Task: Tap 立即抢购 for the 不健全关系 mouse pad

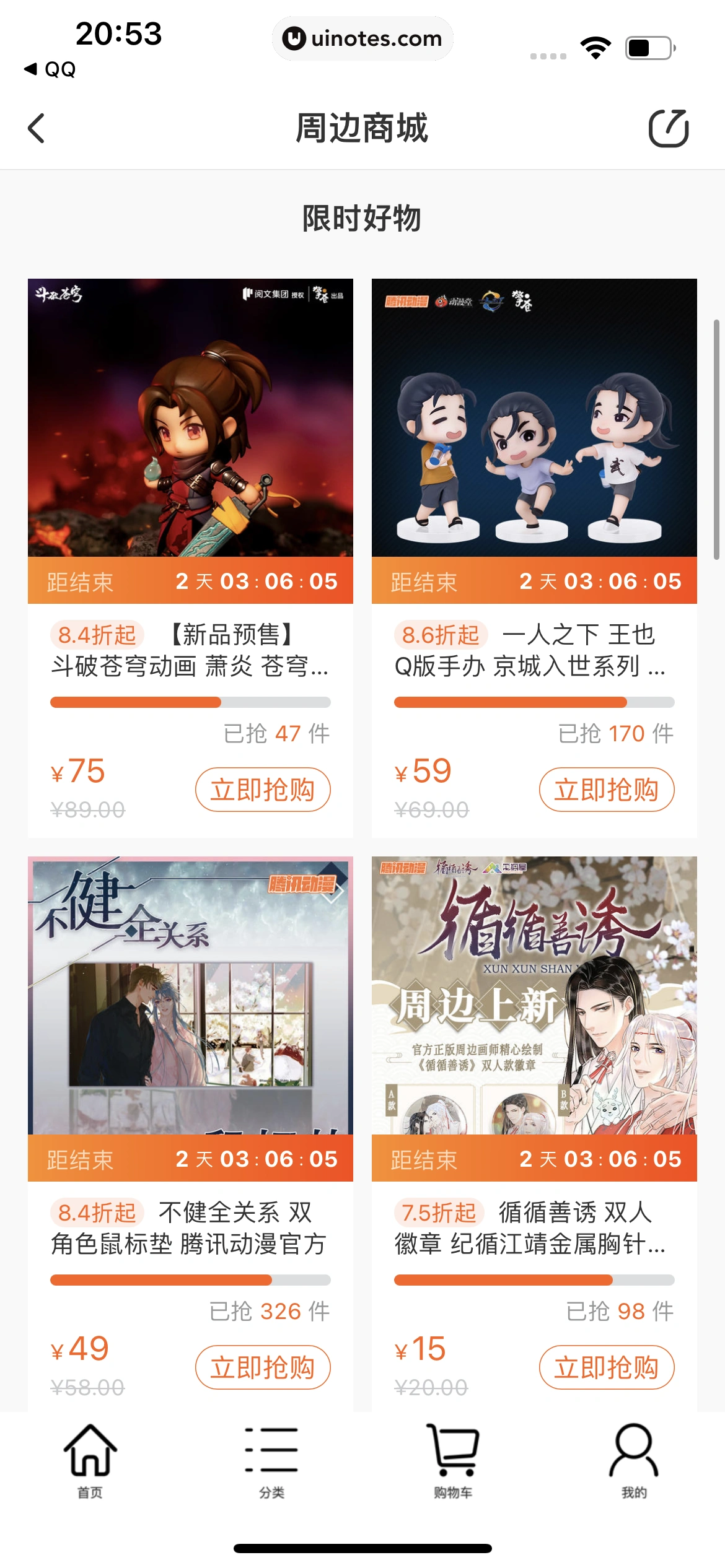Action: [263, 1367]
